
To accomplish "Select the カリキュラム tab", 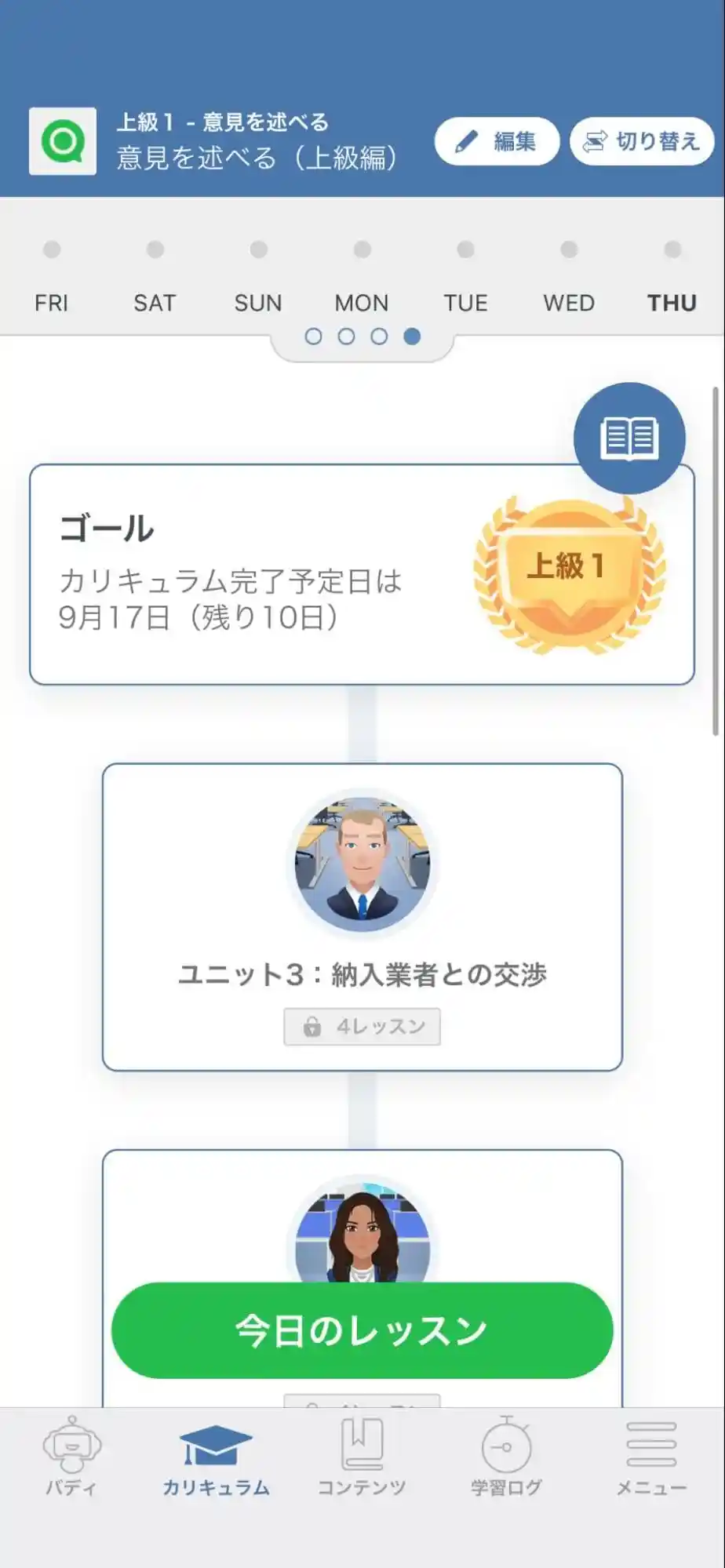I will tap(216, 1456).
